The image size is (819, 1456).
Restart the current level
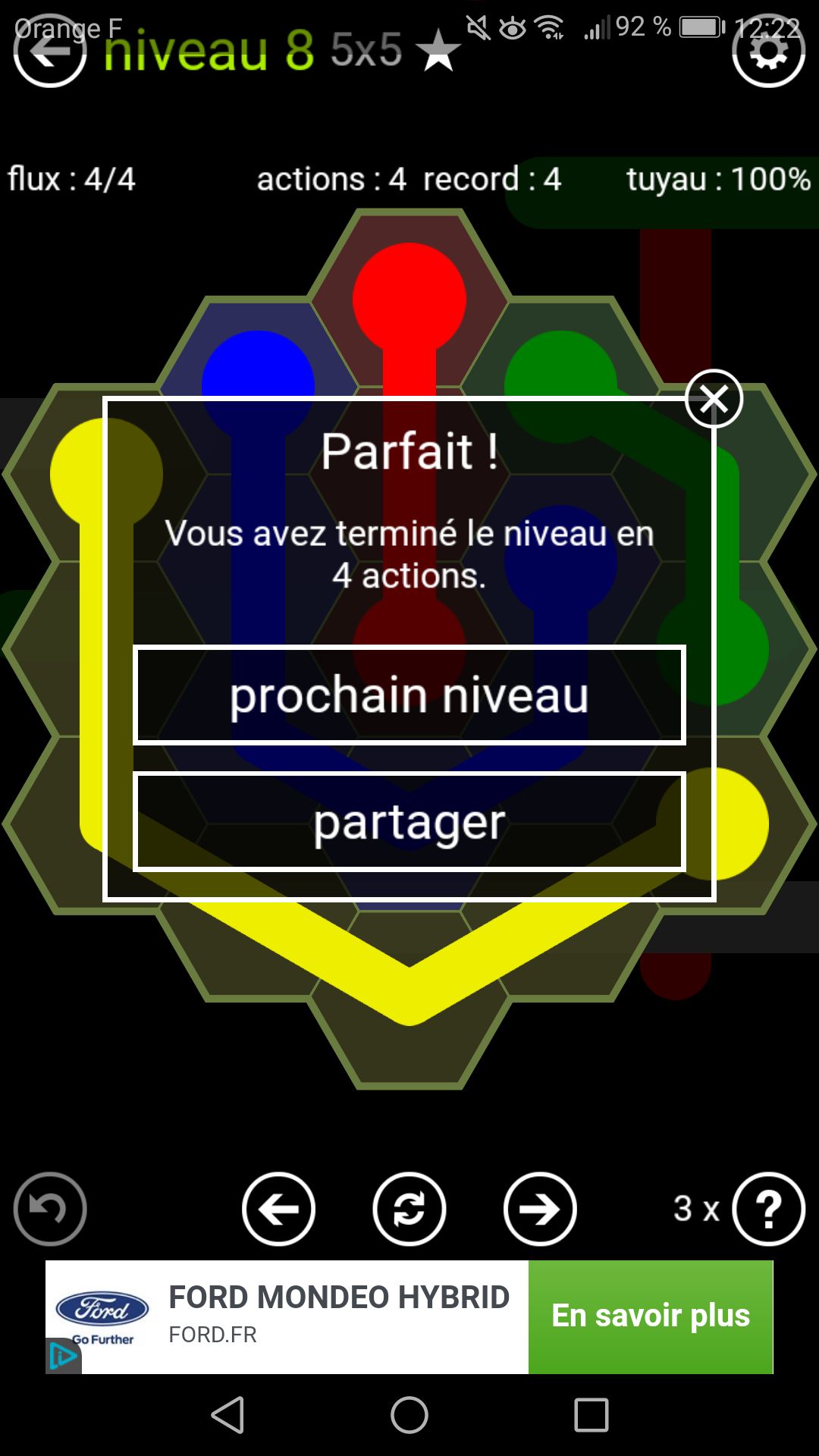409,1209
